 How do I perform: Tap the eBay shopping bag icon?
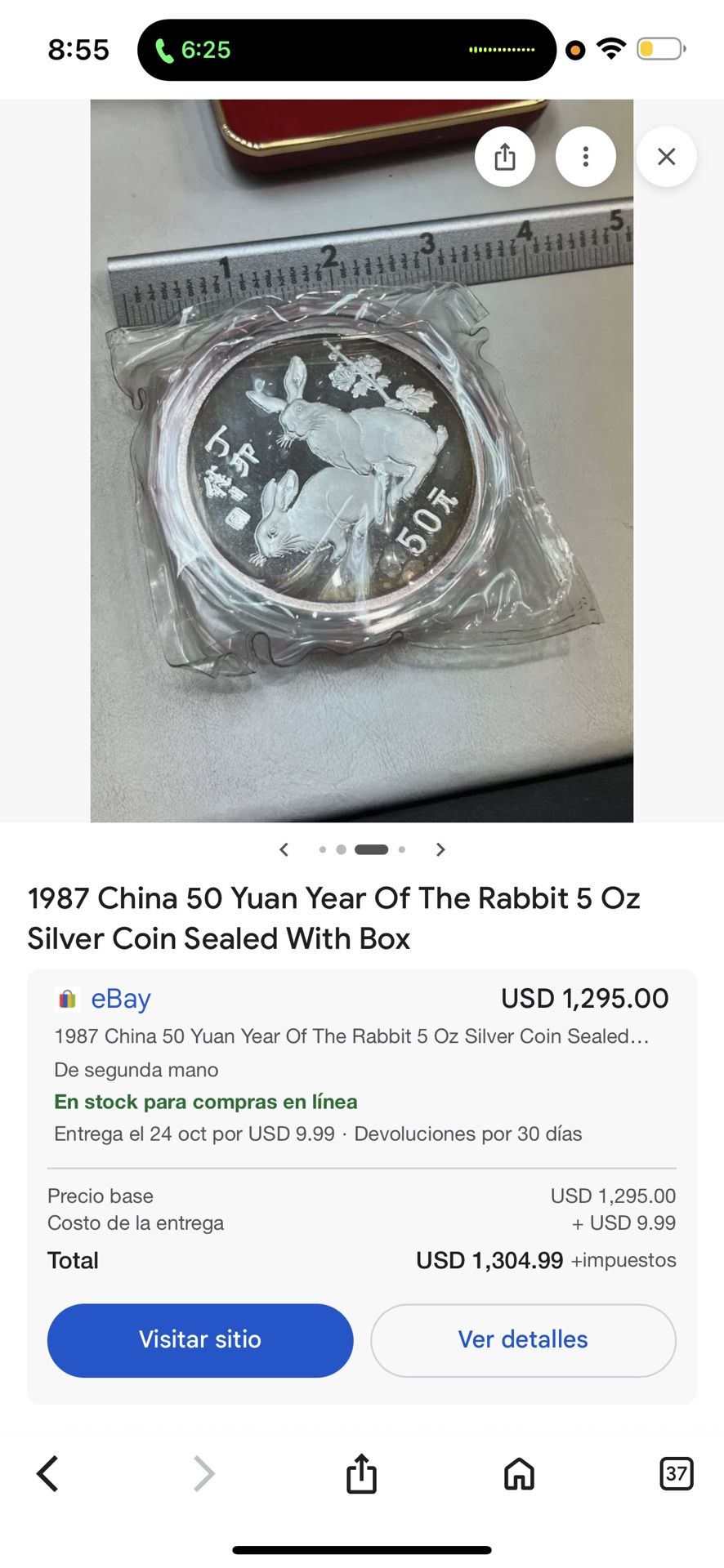pyautogui.click(x=67, y=998)
